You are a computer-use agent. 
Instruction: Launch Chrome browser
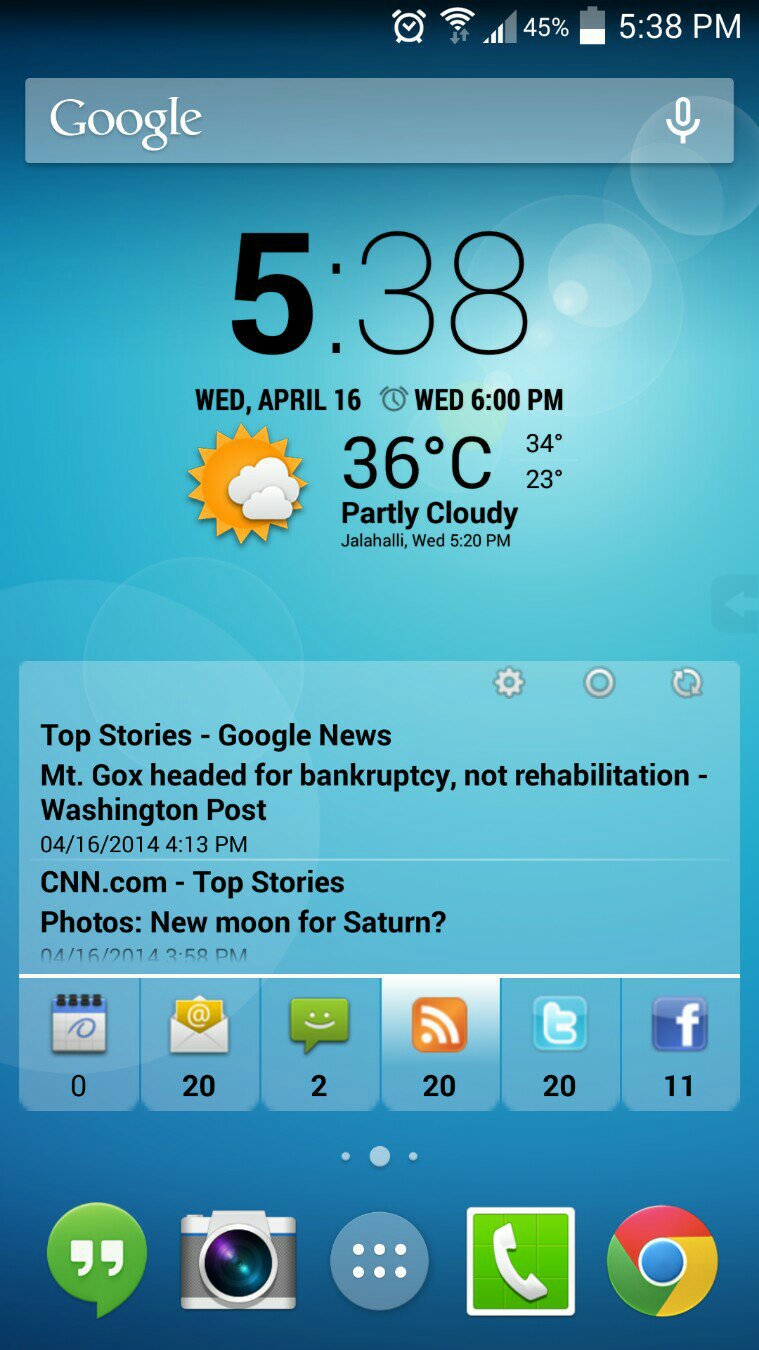point(661,1260)
